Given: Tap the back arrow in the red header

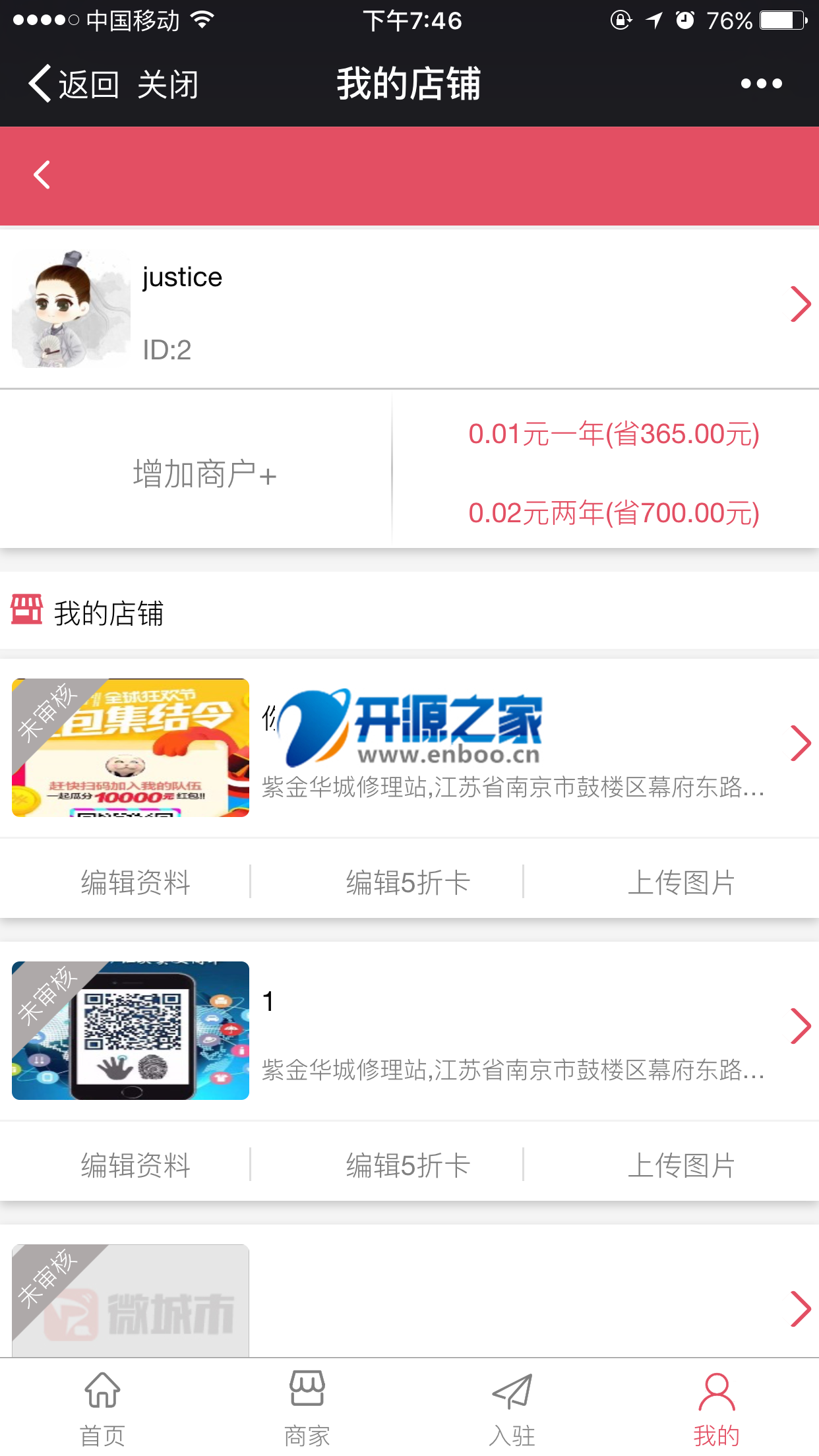Looking at the screenshot, I should click(x=42, y=175).
